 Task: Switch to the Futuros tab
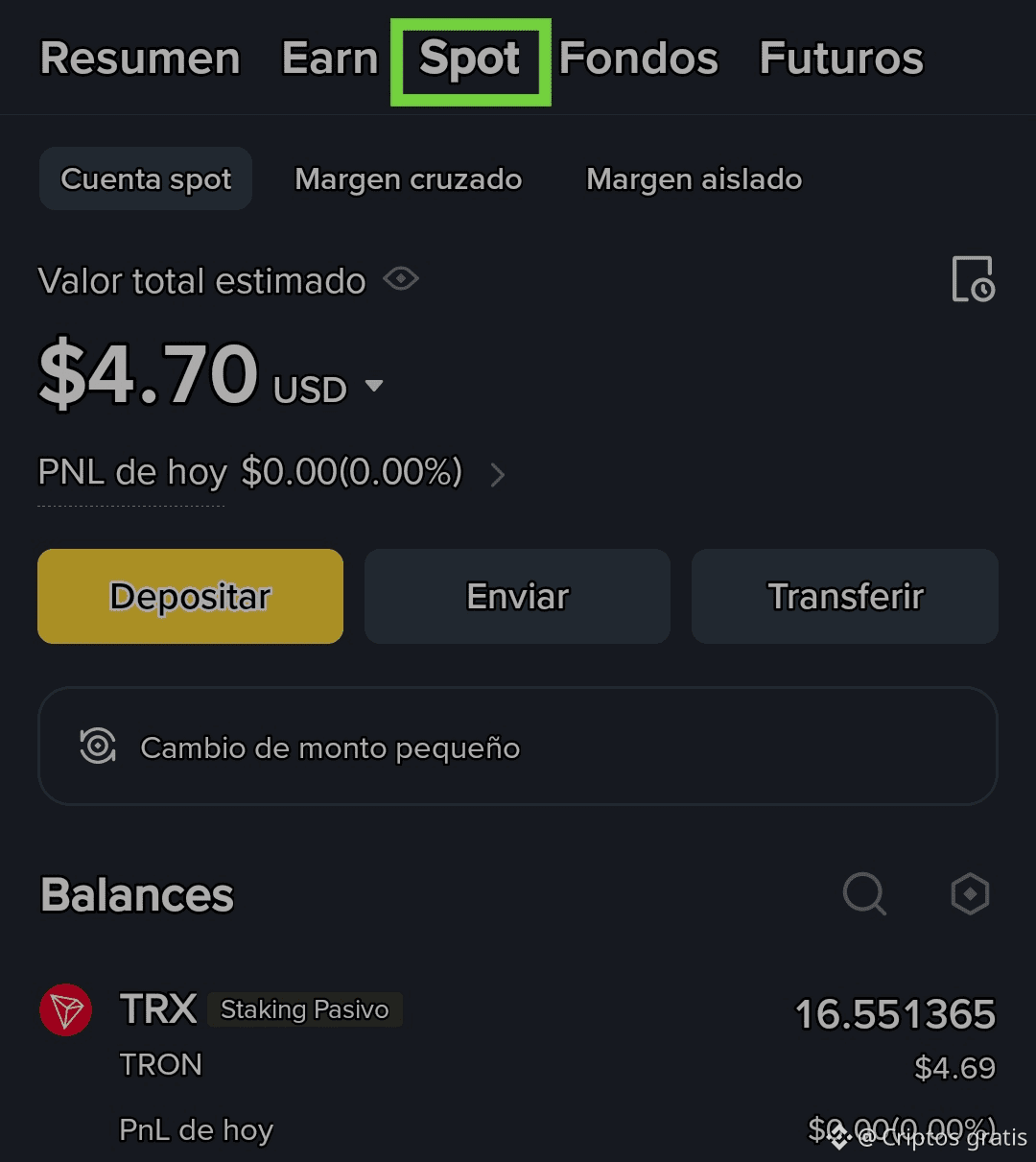[841, 59]
